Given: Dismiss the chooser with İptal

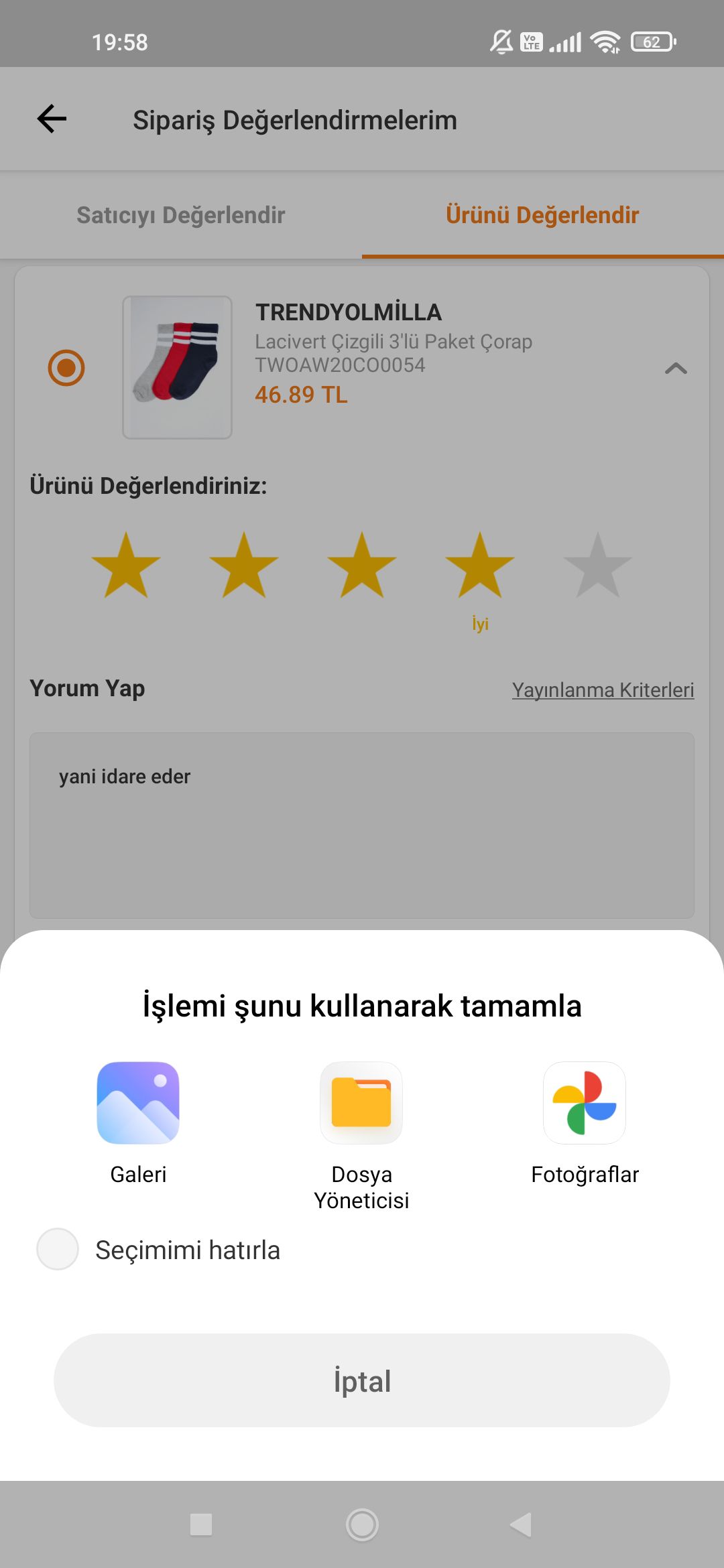Looking at the screenshot, I should click(x=362, y=1380).
